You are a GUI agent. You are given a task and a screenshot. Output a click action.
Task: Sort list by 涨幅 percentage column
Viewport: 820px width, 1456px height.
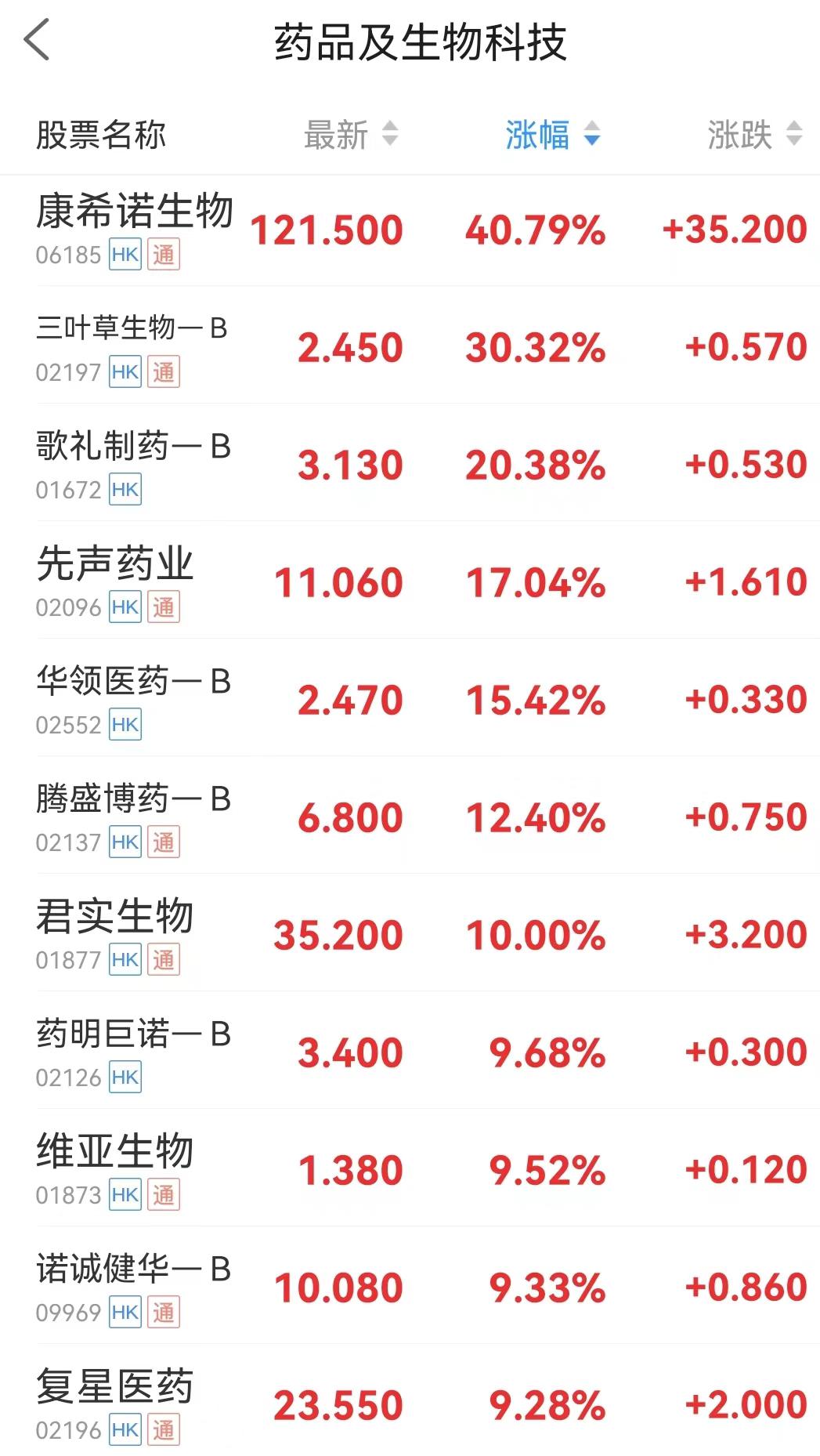pyautogui.click(x=551, y=135)
